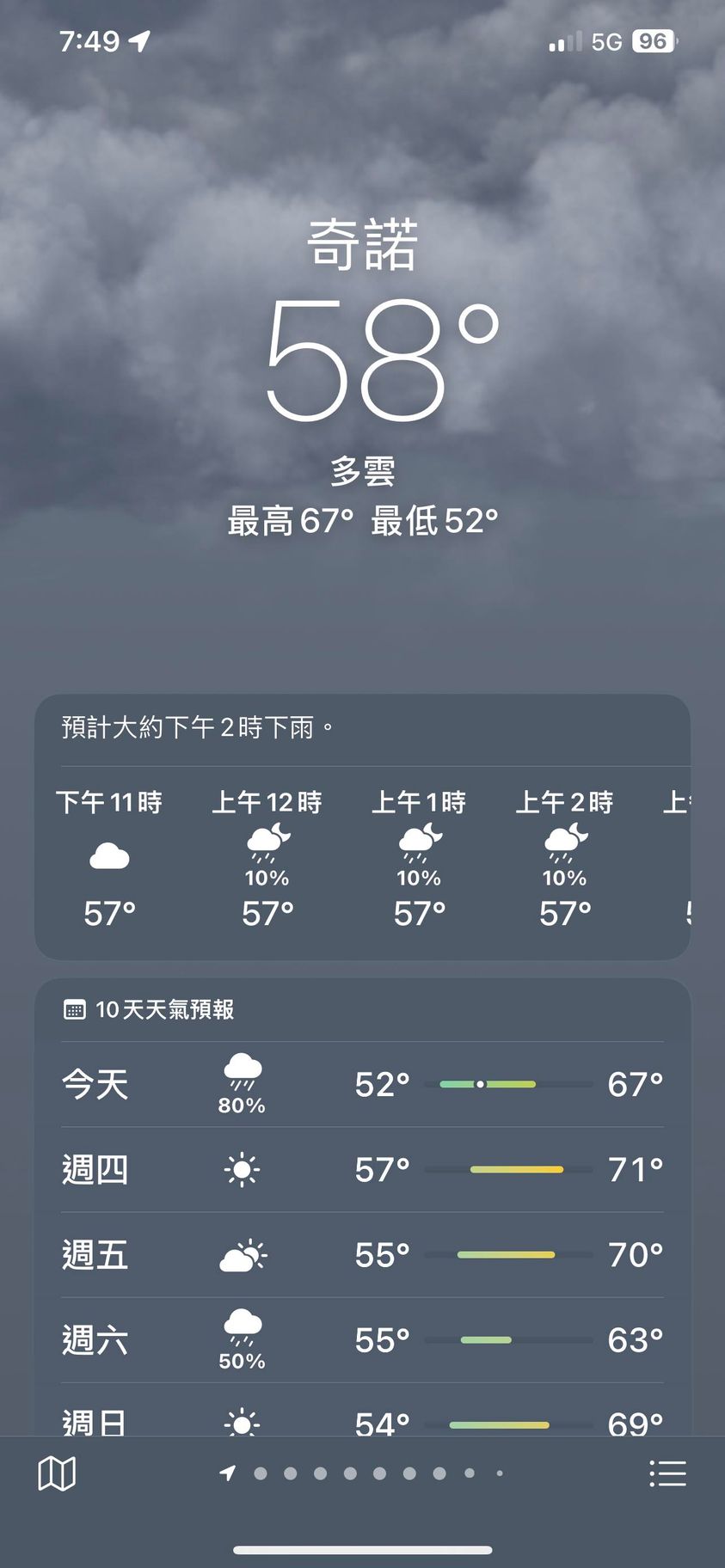
Task: Open hourly forecast at 上午12時
Action: coord(267,860)
